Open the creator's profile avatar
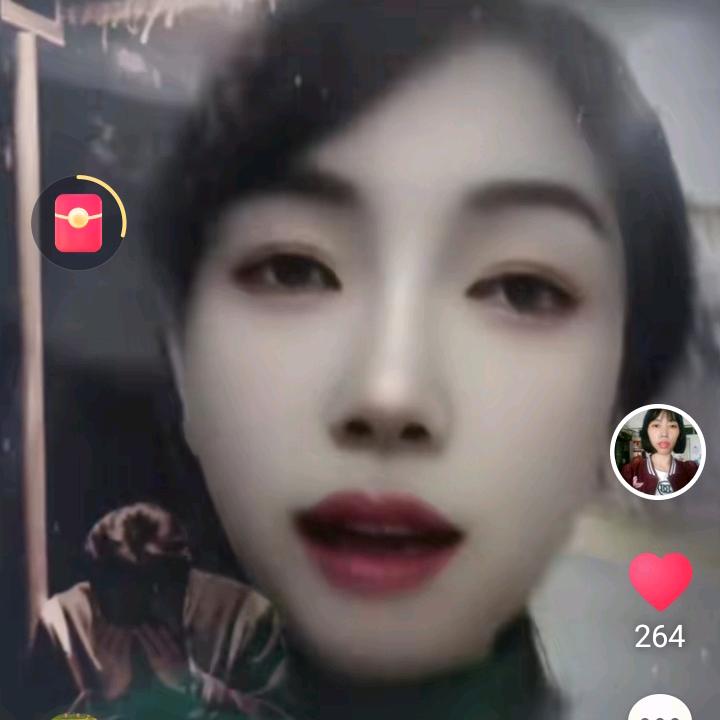720x720 pixels. pos(657,452)
